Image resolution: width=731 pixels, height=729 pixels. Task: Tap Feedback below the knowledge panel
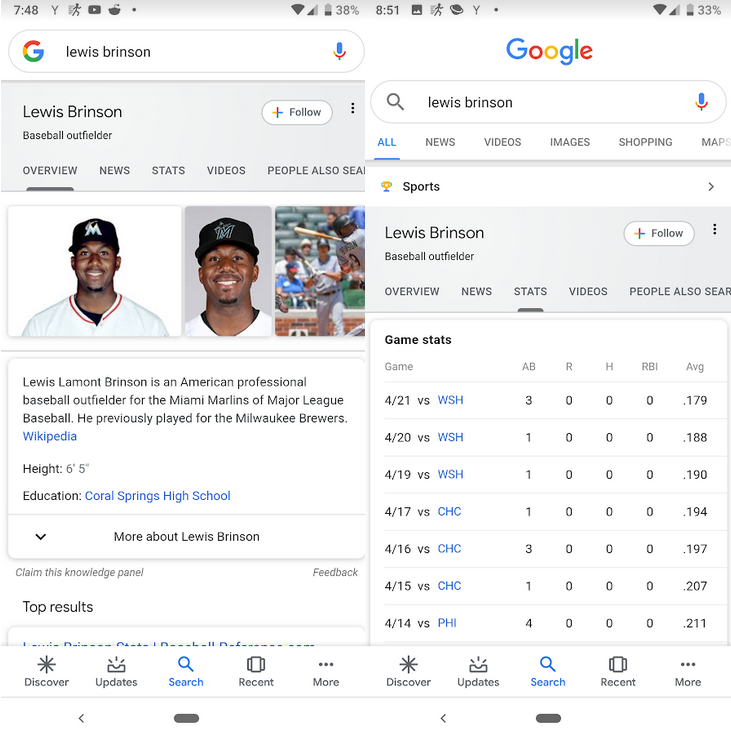[x=335, y=572]
